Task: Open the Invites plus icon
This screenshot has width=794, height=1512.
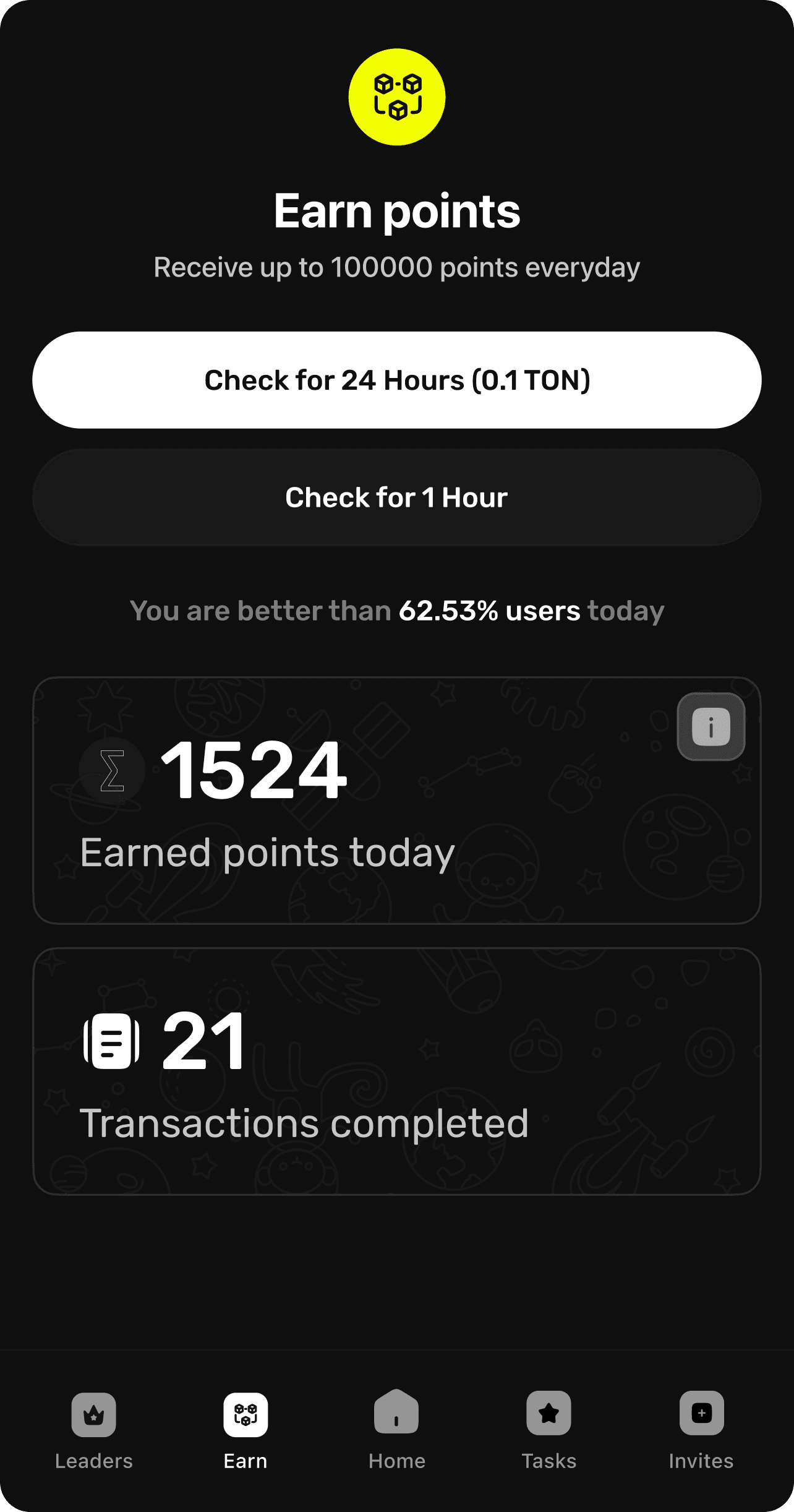Action: point(701,1414)
